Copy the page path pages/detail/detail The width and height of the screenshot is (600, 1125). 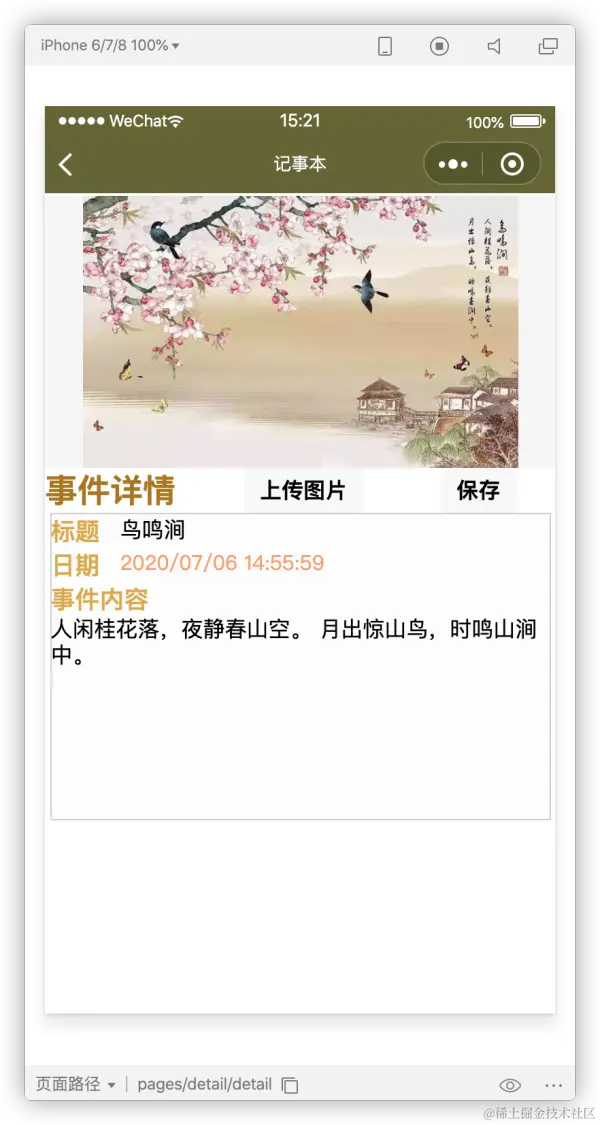pyautogui.click(x=290, y=1085)
